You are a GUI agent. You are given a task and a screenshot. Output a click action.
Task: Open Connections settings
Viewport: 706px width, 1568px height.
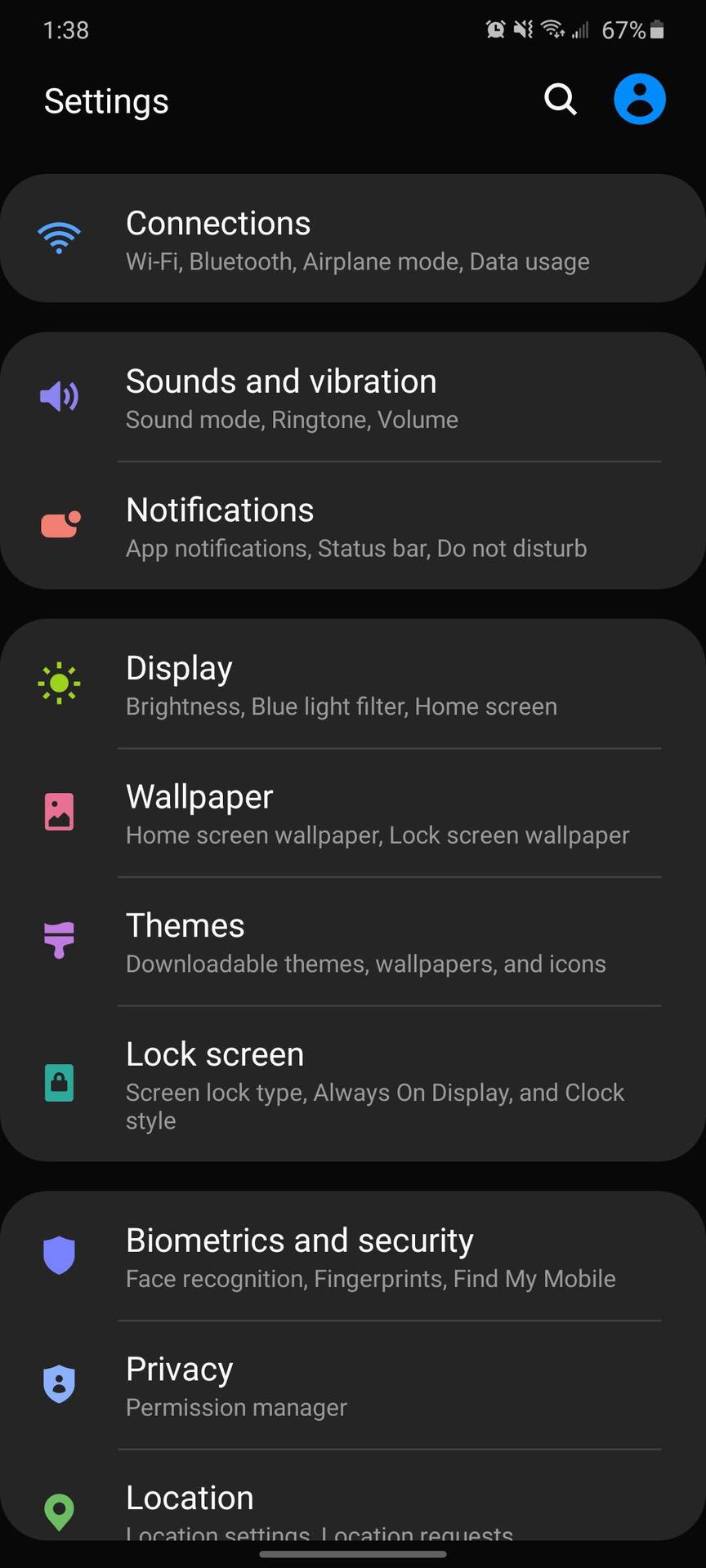[x=353, y=239]
